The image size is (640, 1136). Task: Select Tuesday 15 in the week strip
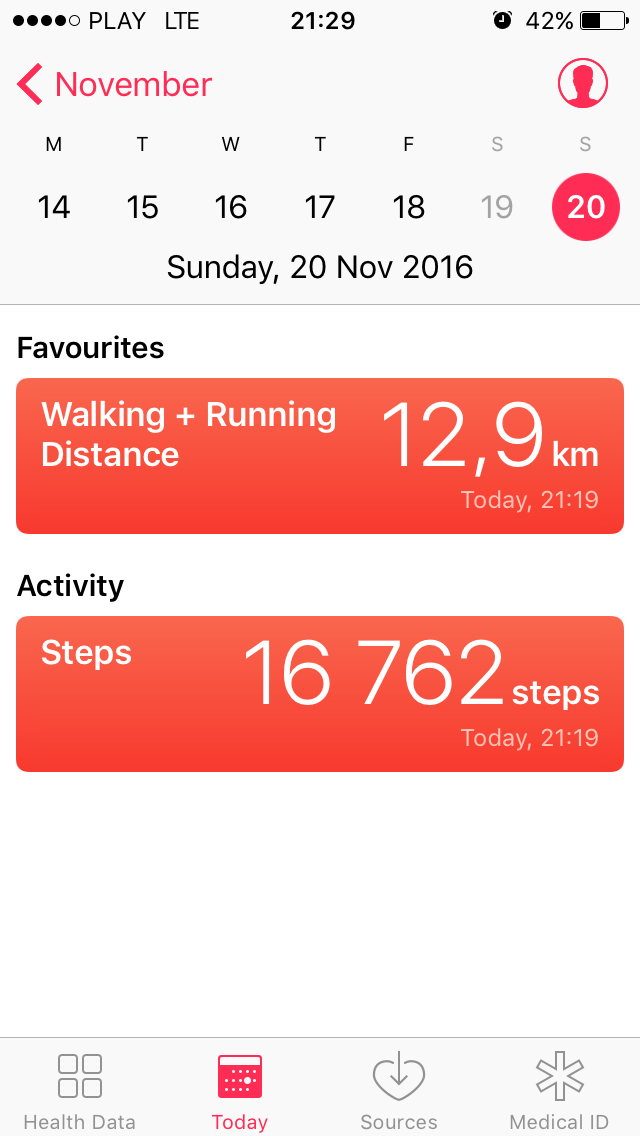pos(142,207)
